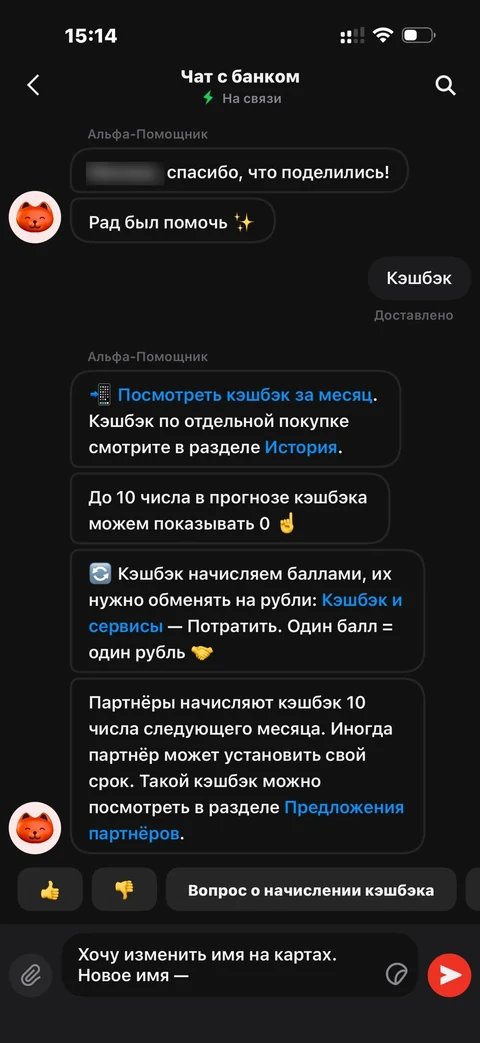
Task: Open search in the chat
Action: point(445,85)
